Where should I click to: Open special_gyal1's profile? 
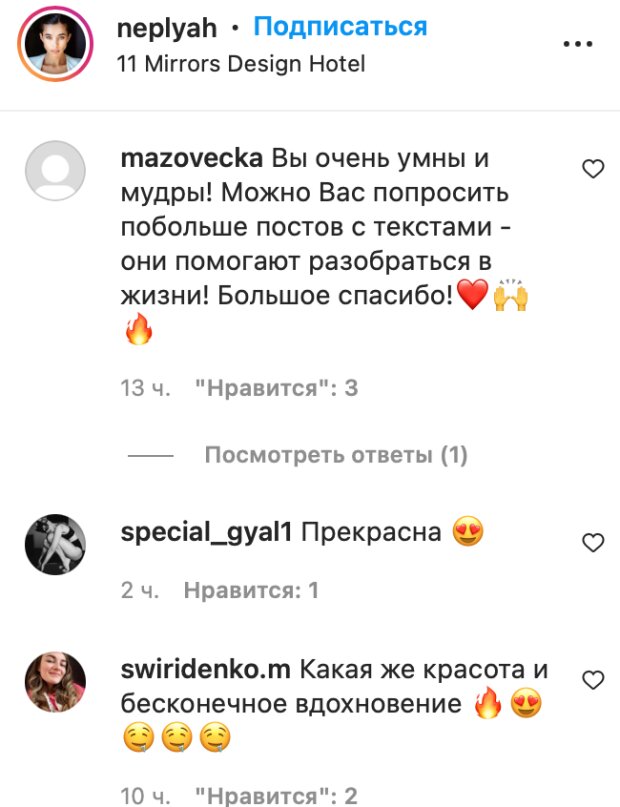click(x=206, y=533)
